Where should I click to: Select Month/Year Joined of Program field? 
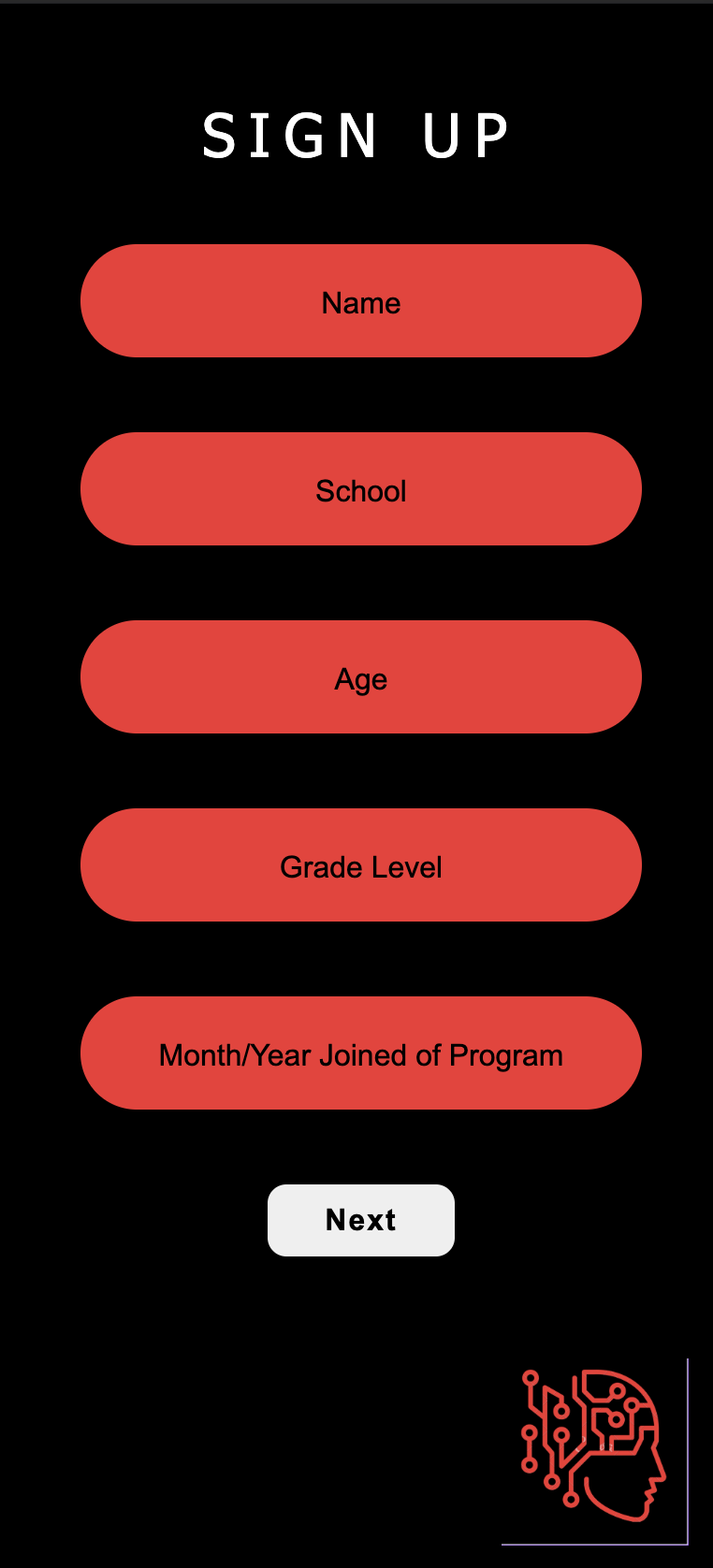[361, 1053]
